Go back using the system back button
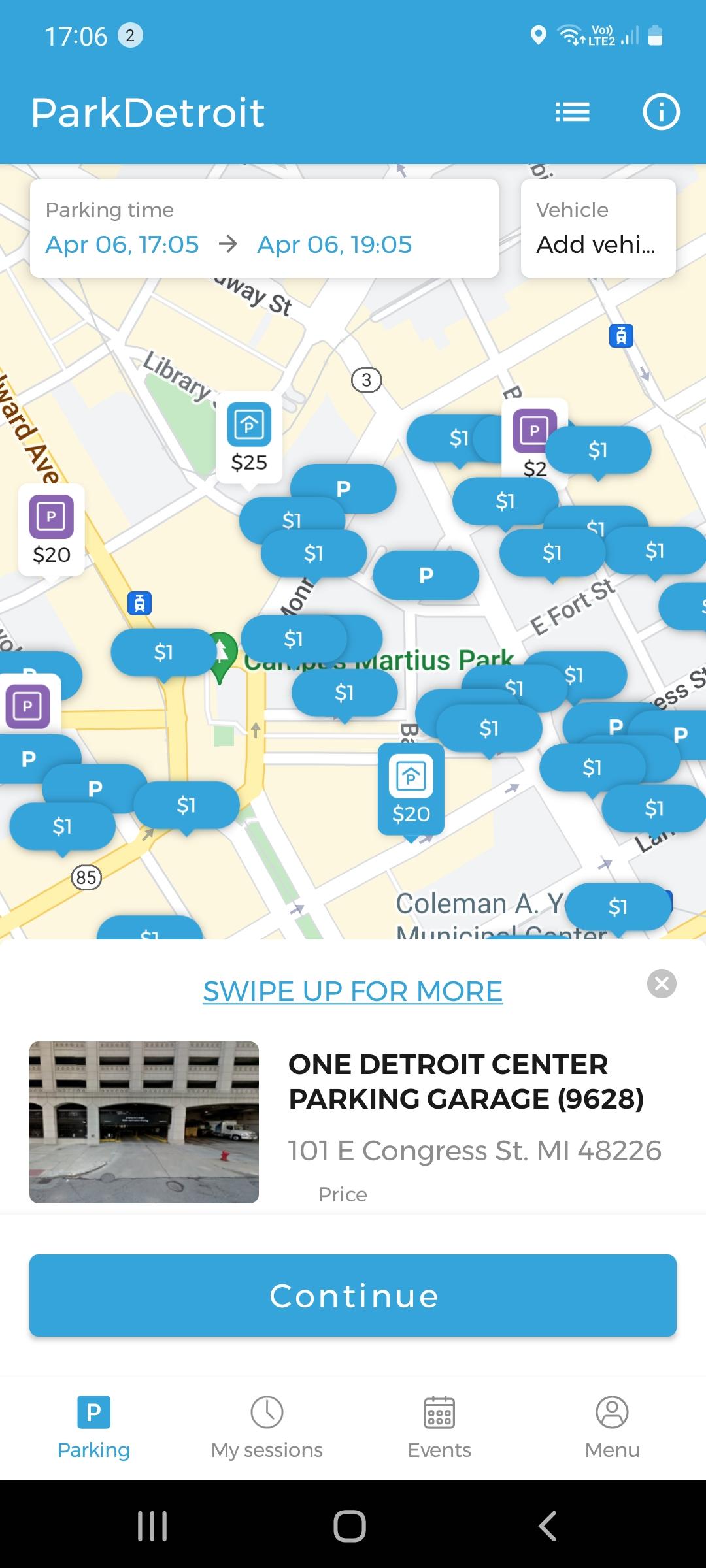Viewport: 706px width, 1568px height. coord(547,1526)
